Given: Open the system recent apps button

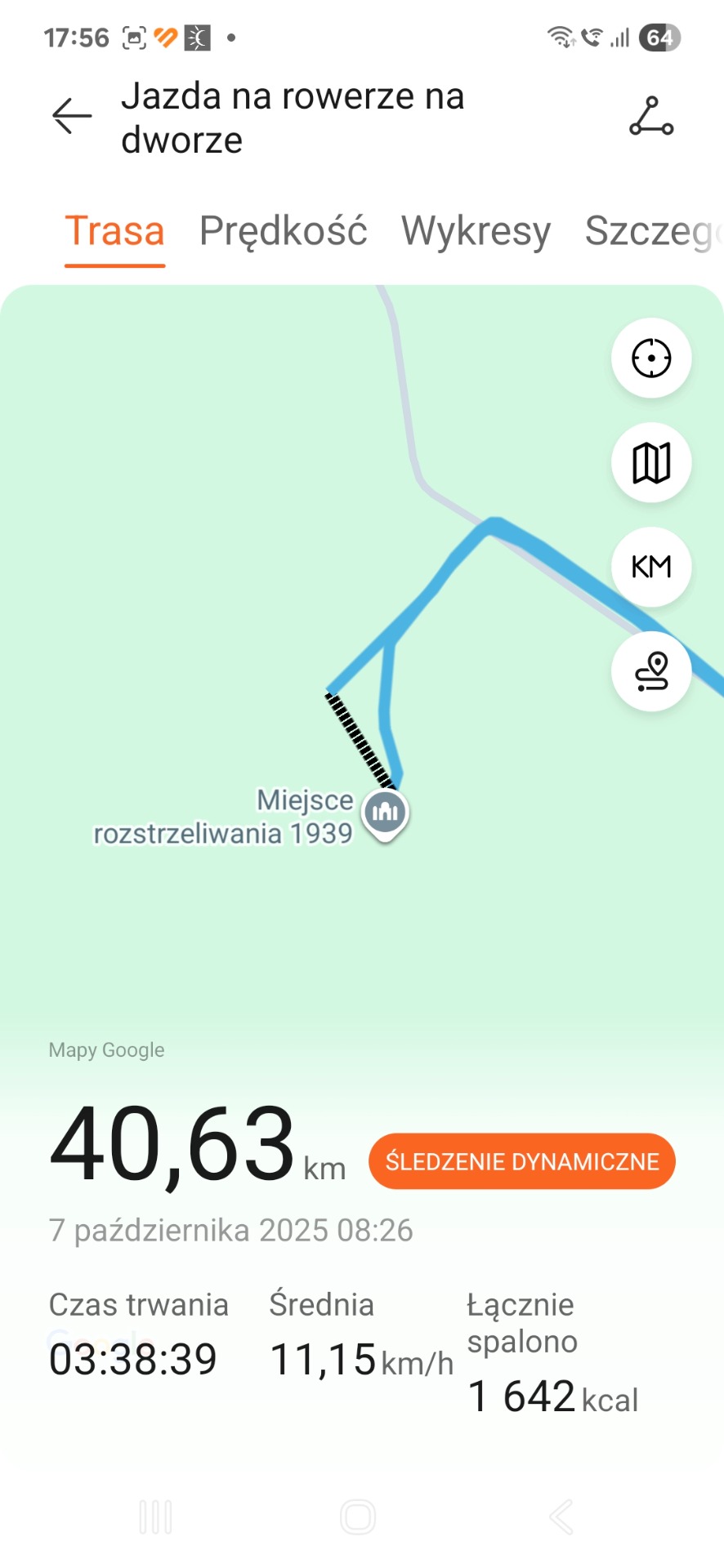Looking at the screenshot, I should 155,1517.
